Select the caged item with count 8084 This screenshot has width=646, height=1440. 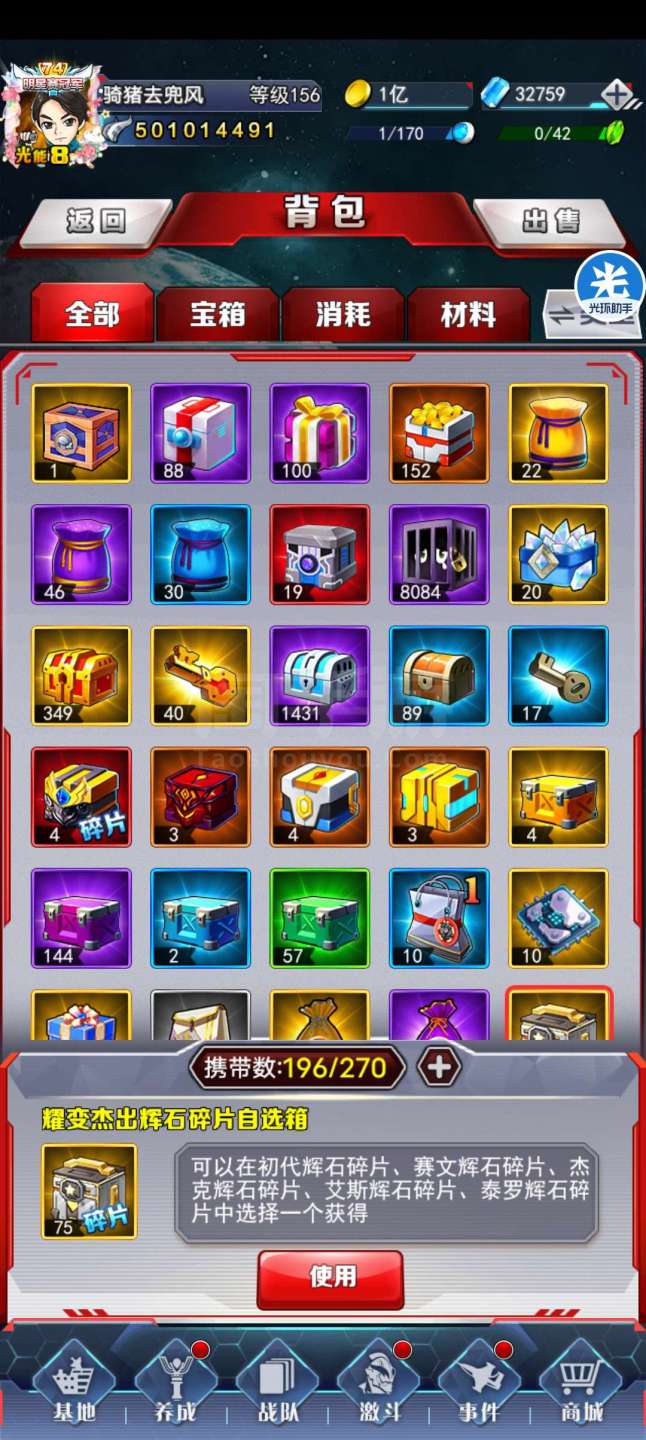click(439, 554)
